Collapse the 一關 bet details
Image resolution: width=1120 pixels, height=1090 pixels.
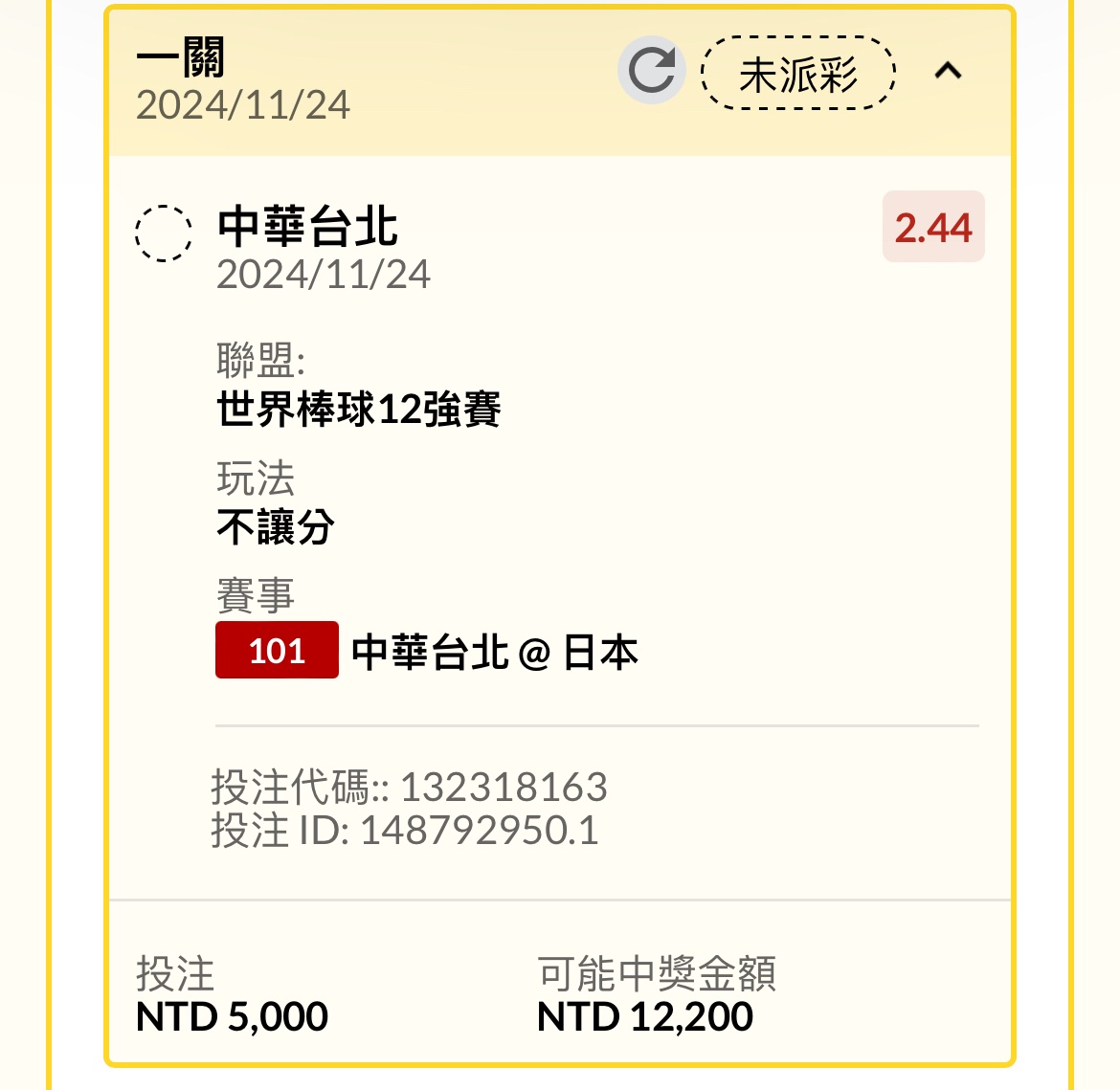948,71
